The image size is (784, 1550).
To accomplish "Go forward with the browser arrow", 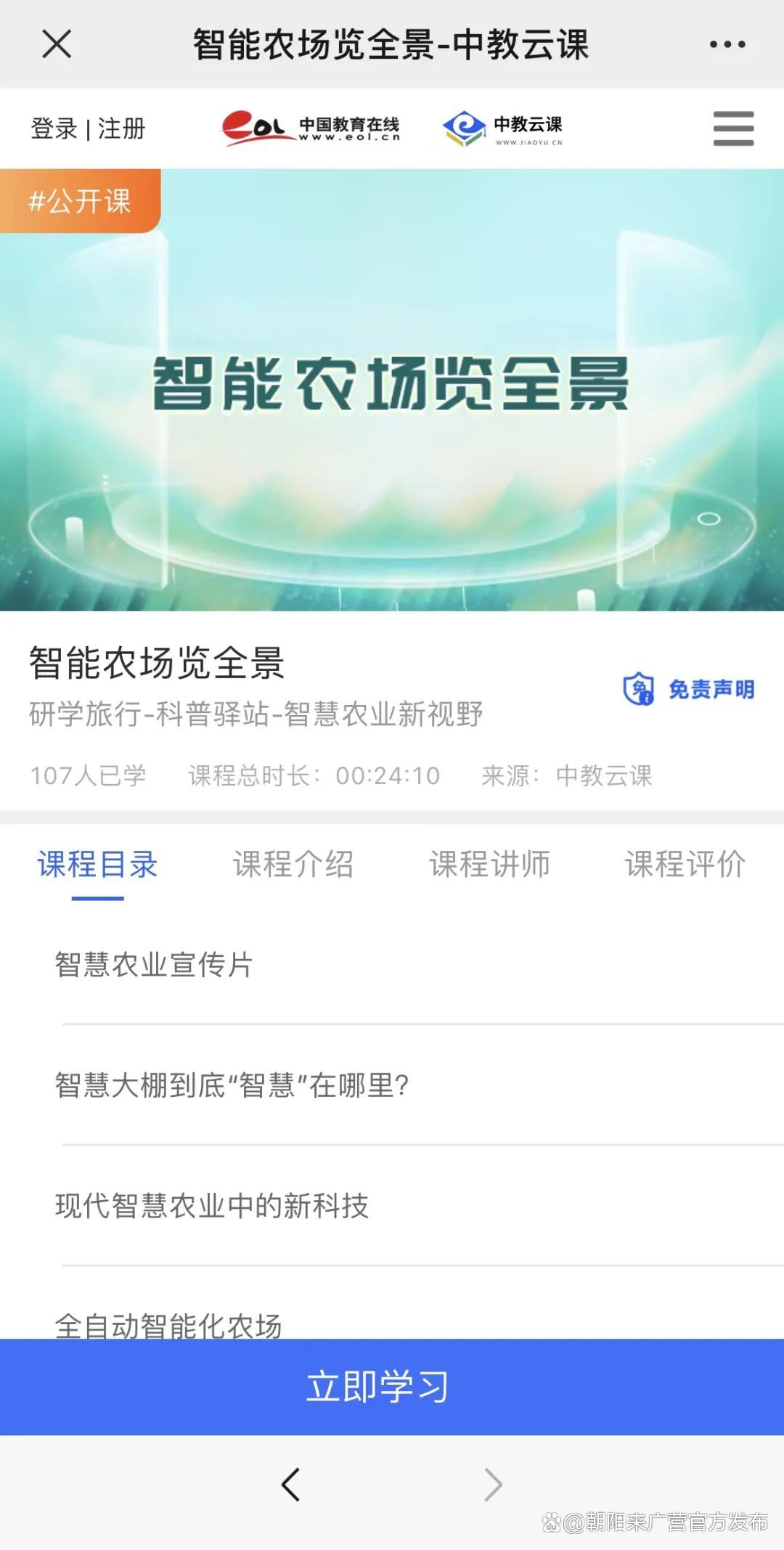I will pyautogui.click(x=493, y=1484).
